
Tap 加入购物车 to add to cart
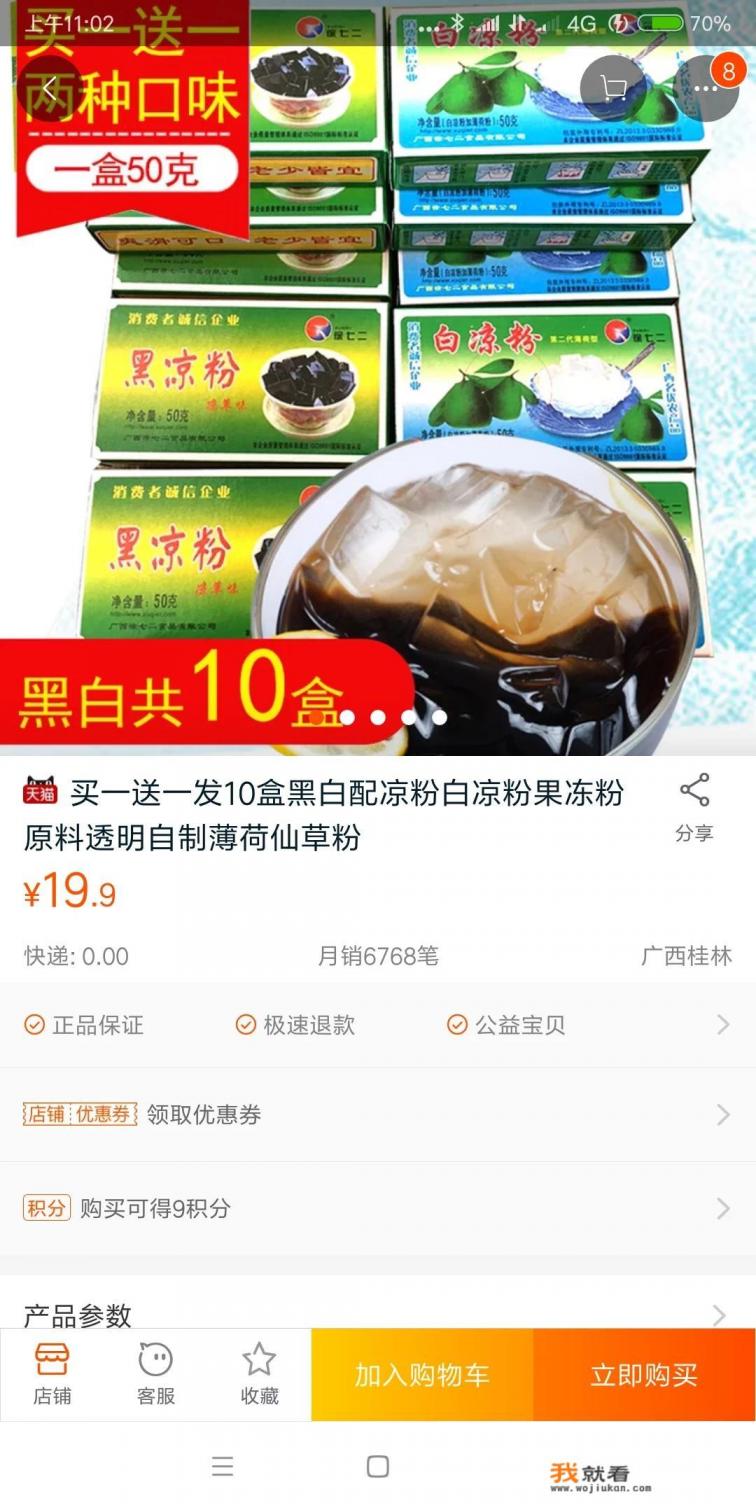(422, 1375)
